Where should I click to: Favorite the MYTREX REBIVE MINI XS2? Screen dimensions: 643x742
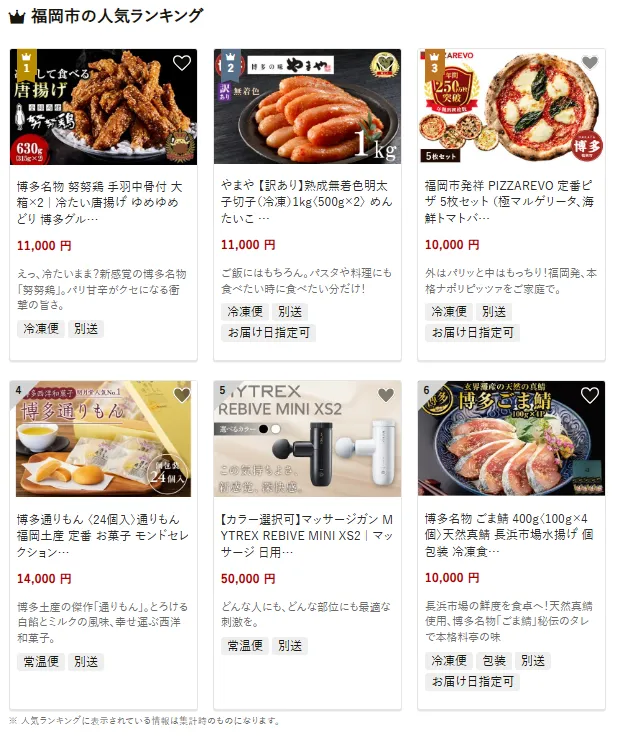click(x=385, y=395)
